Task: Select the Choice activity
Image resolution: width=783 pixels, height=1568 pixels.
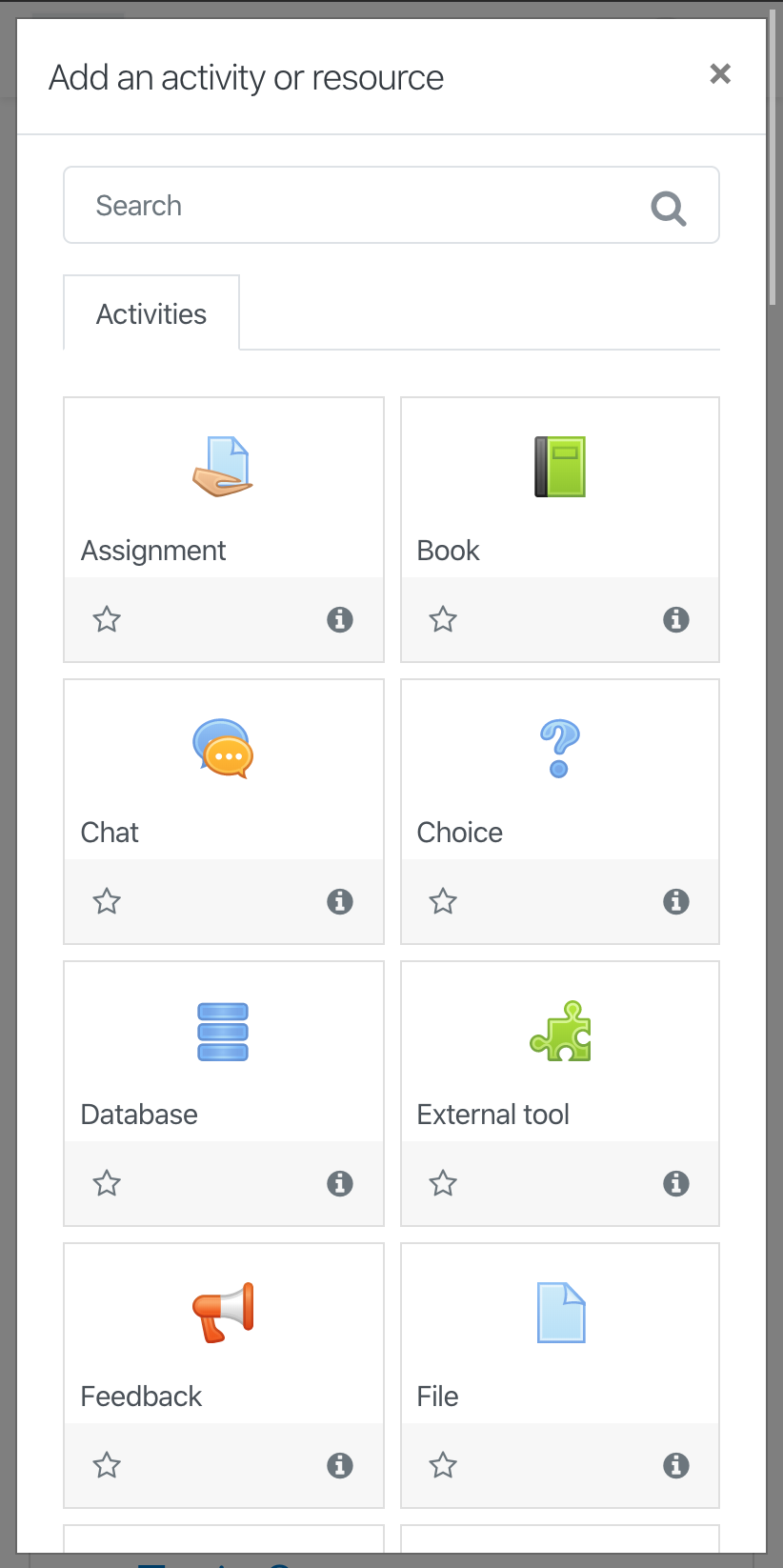Action: (x=560, y=770)
